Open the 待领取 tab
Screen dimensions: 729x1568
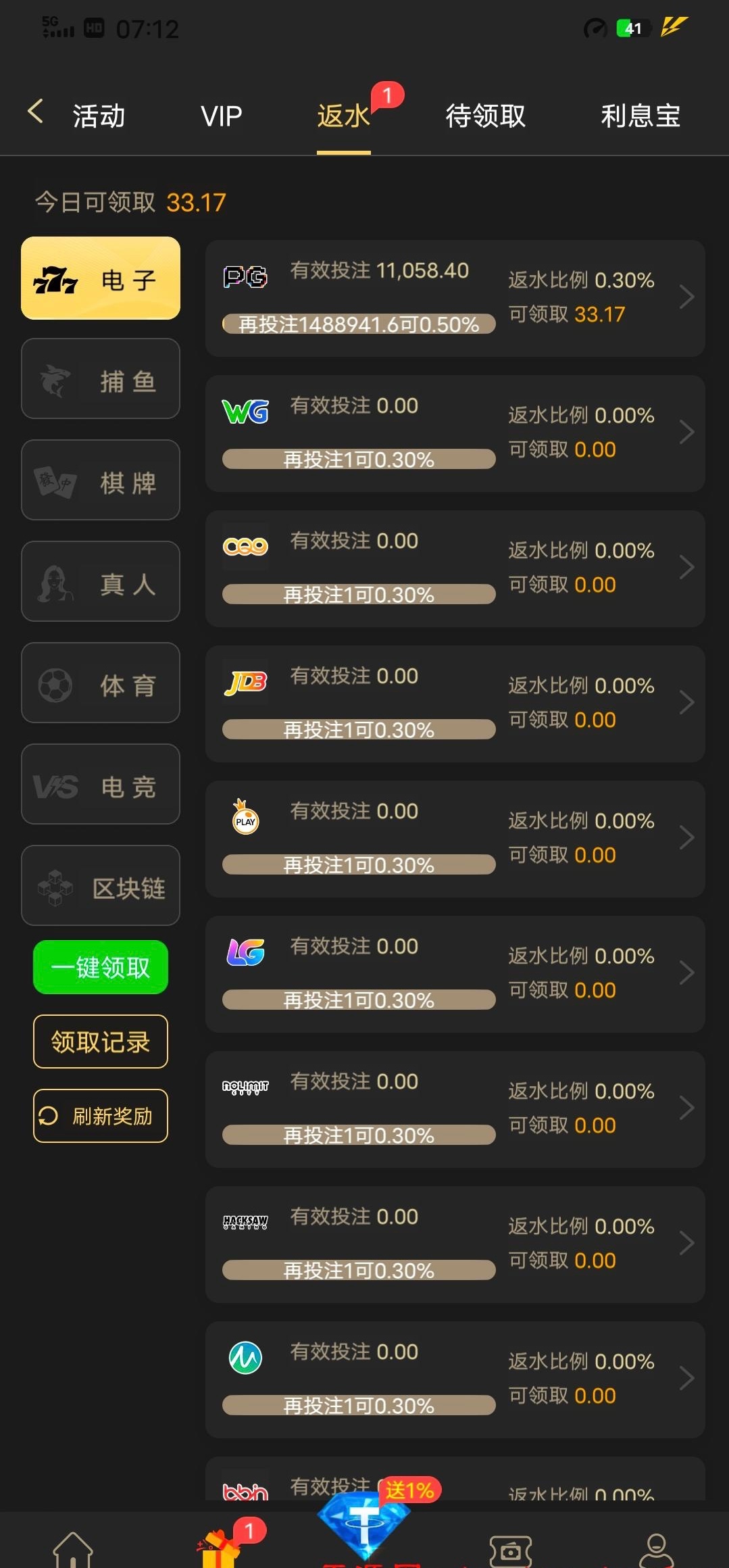click(x=485, y=116)
